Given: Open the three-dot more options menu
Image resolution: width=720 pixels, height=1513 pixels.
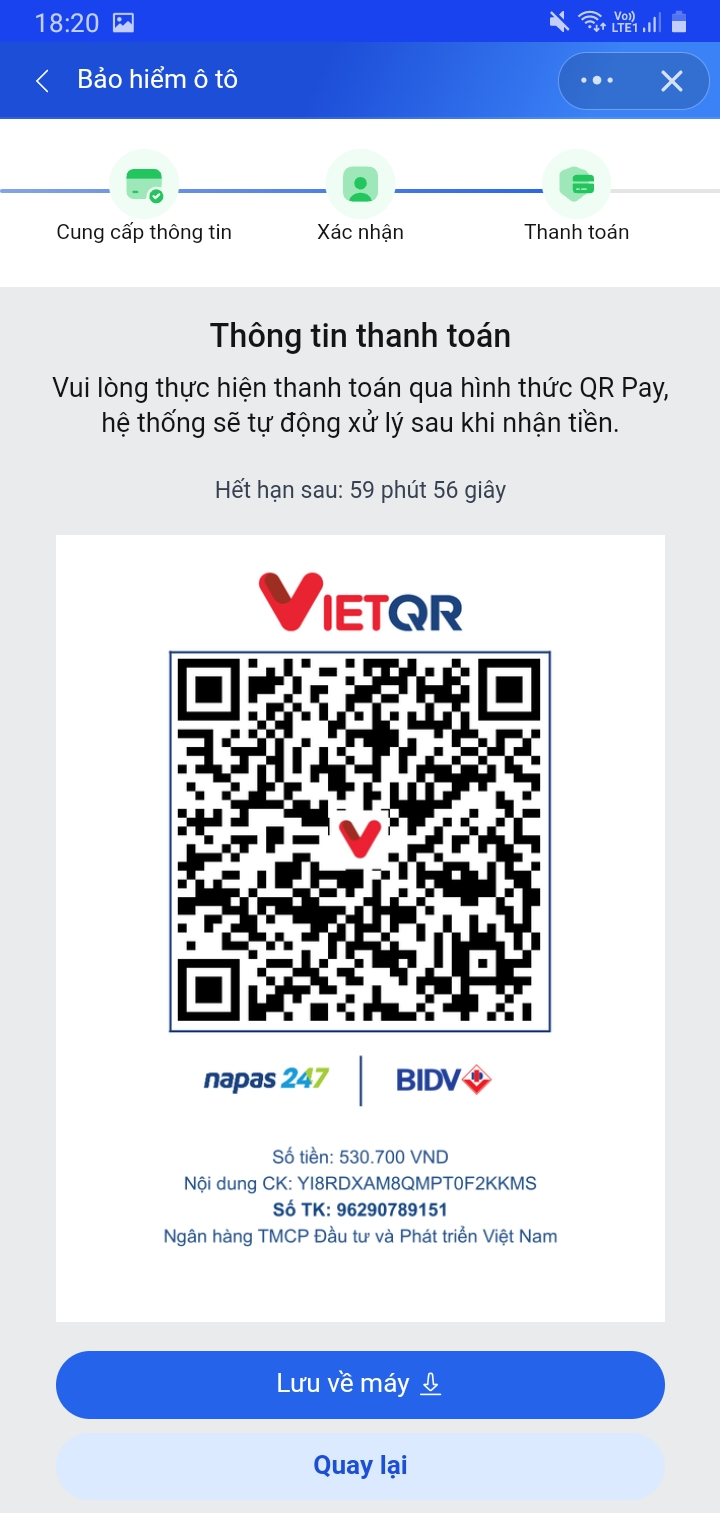Looking at the screenshot, I should pyautogui.click(x=597, y=81).
